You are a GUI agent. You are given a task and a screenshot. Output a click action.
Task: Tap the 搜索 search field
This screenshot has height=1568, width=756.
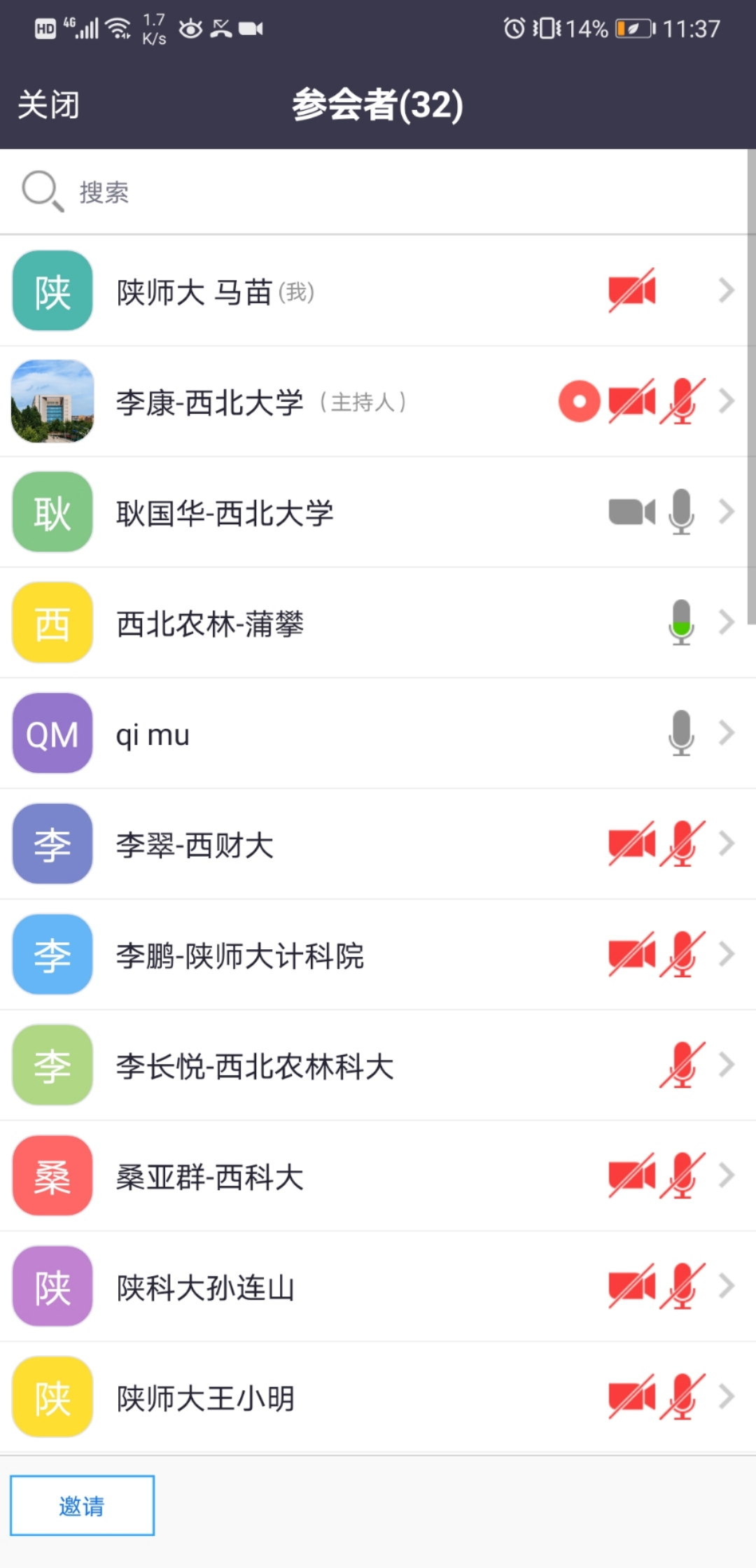click(378, 192)
